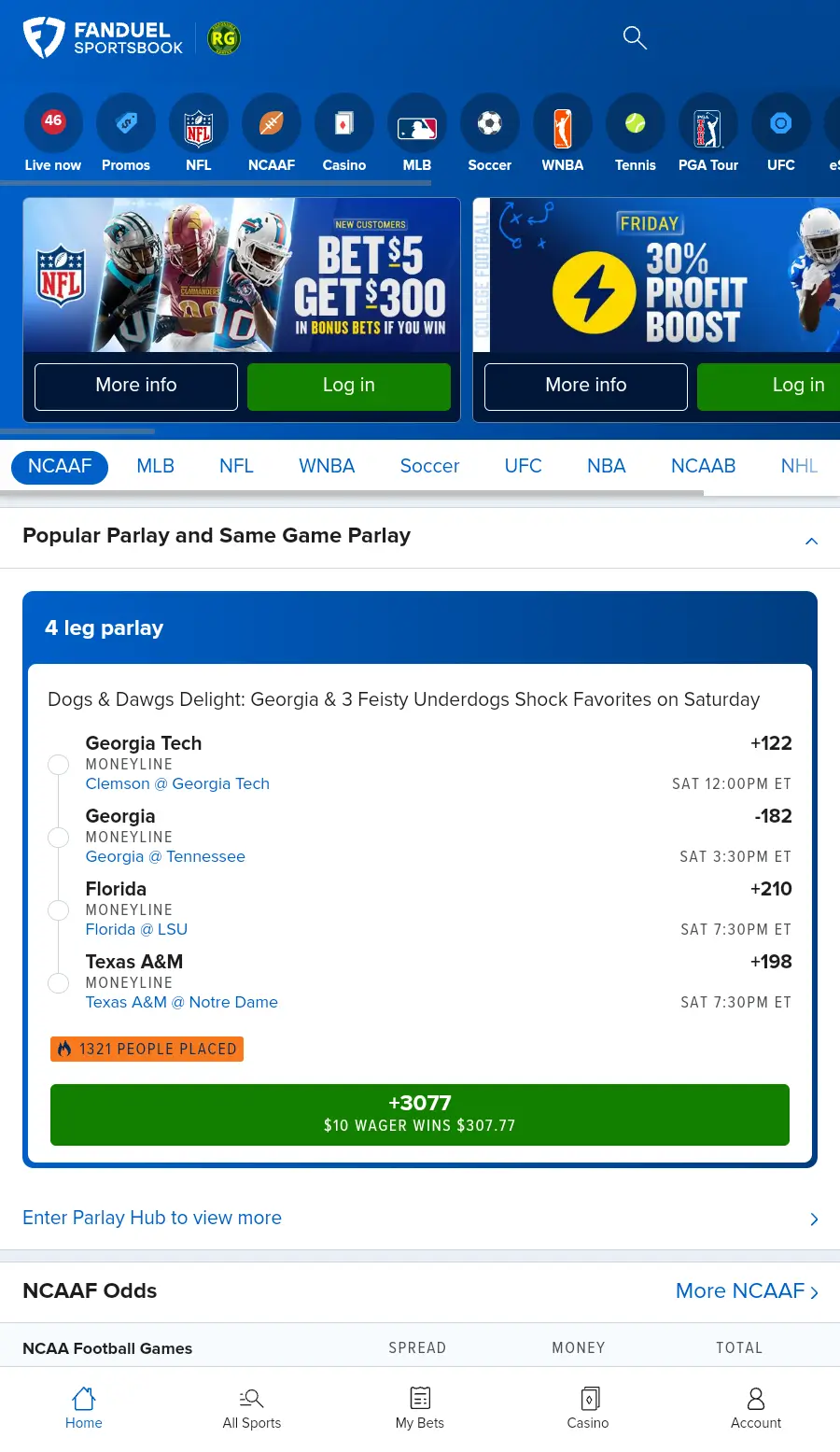Screen dimensions: 840x1452
Task: Select the WNBA tab
Action: pyautogui.click(x=327, y=466)
